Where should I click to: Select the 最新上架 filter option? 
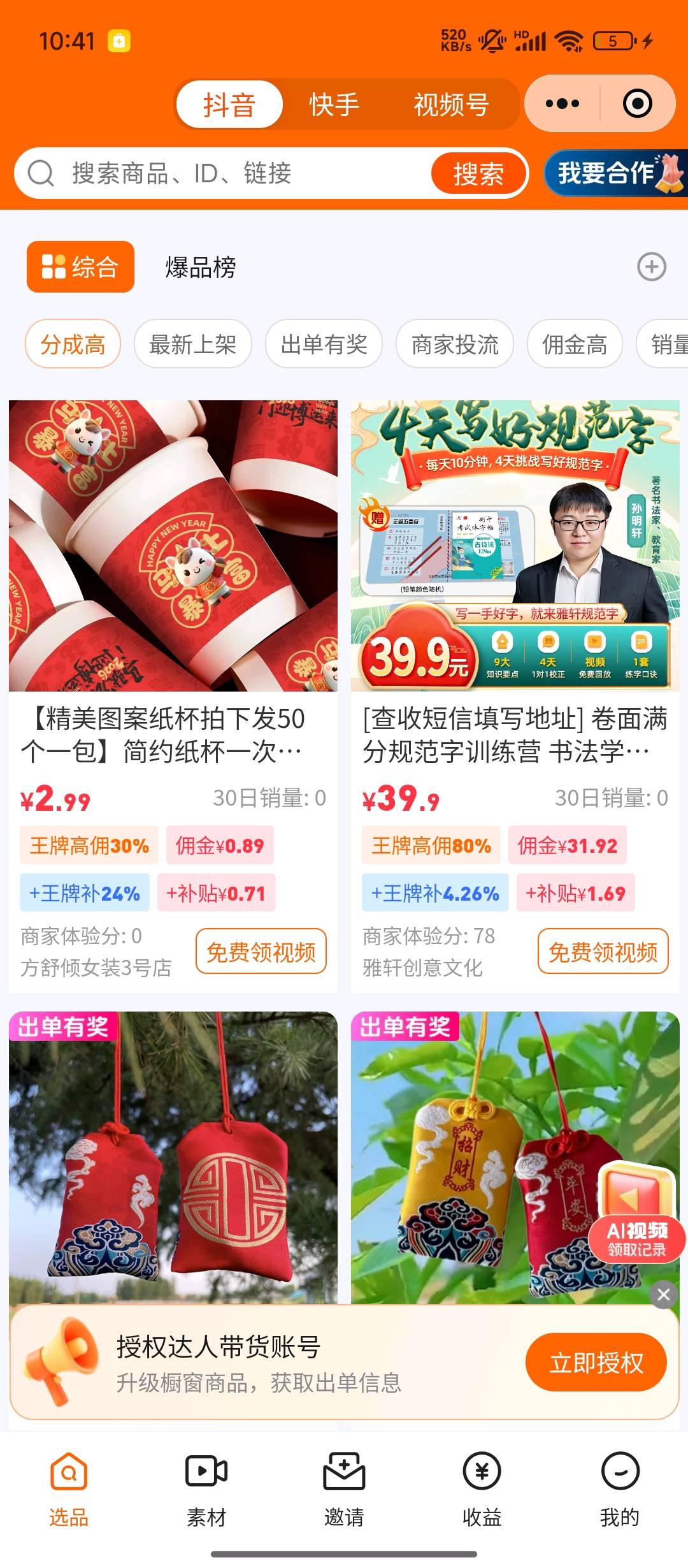pyautogui.click(x=192, y=344)
